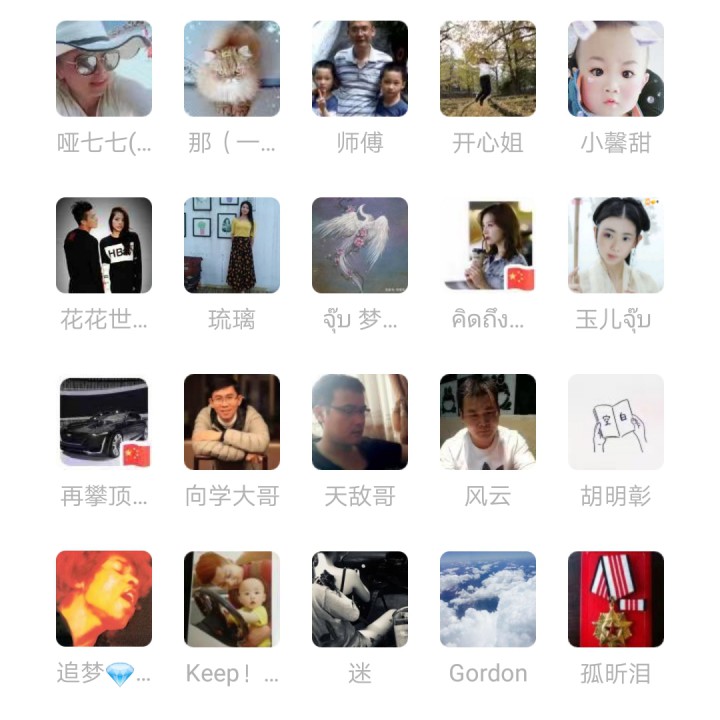View 孤昕泪's medal avatar

(616, 599)
